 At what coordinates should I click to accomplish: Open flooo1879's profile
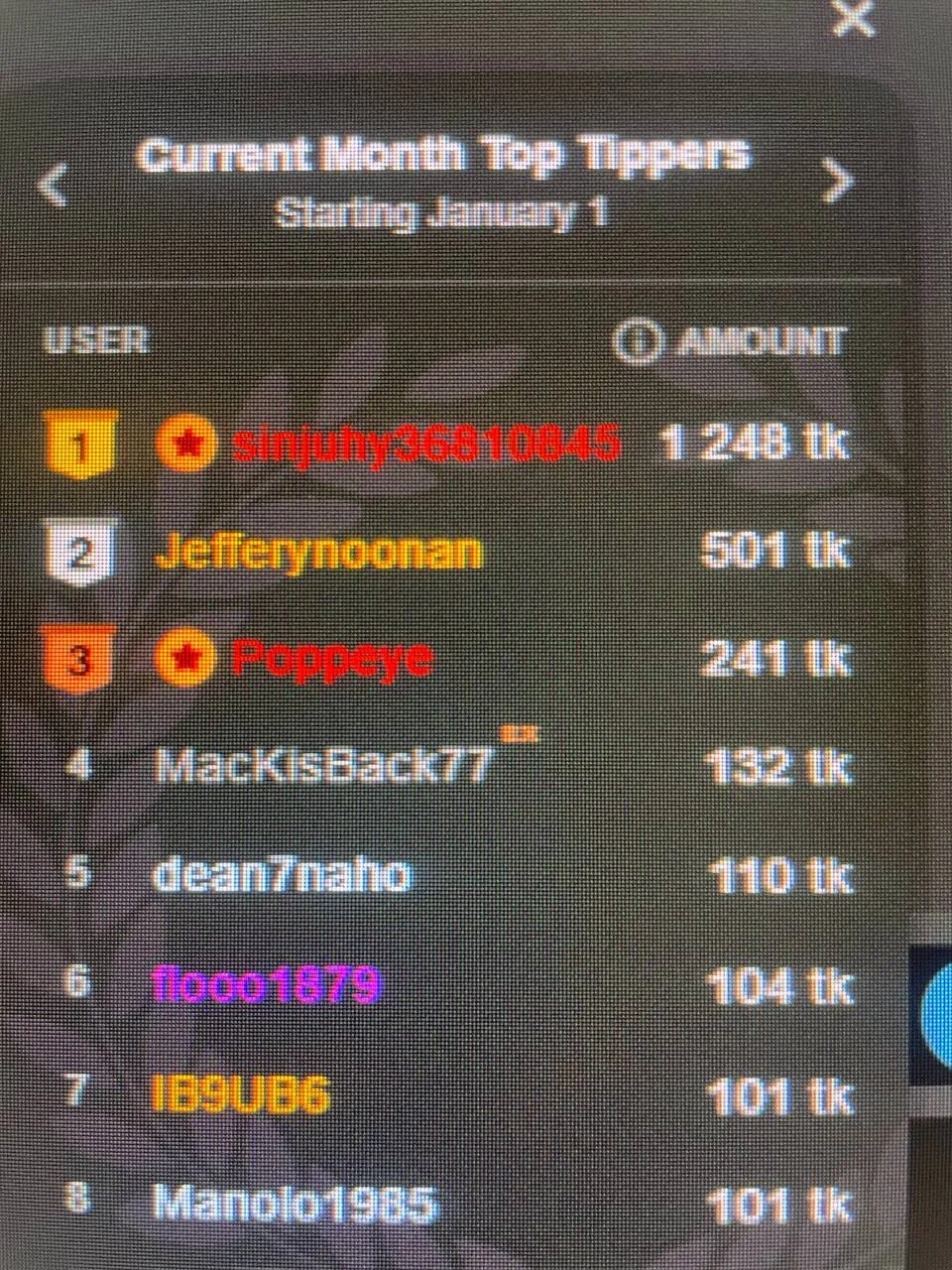pyautogui.click(x=265, y=985)
